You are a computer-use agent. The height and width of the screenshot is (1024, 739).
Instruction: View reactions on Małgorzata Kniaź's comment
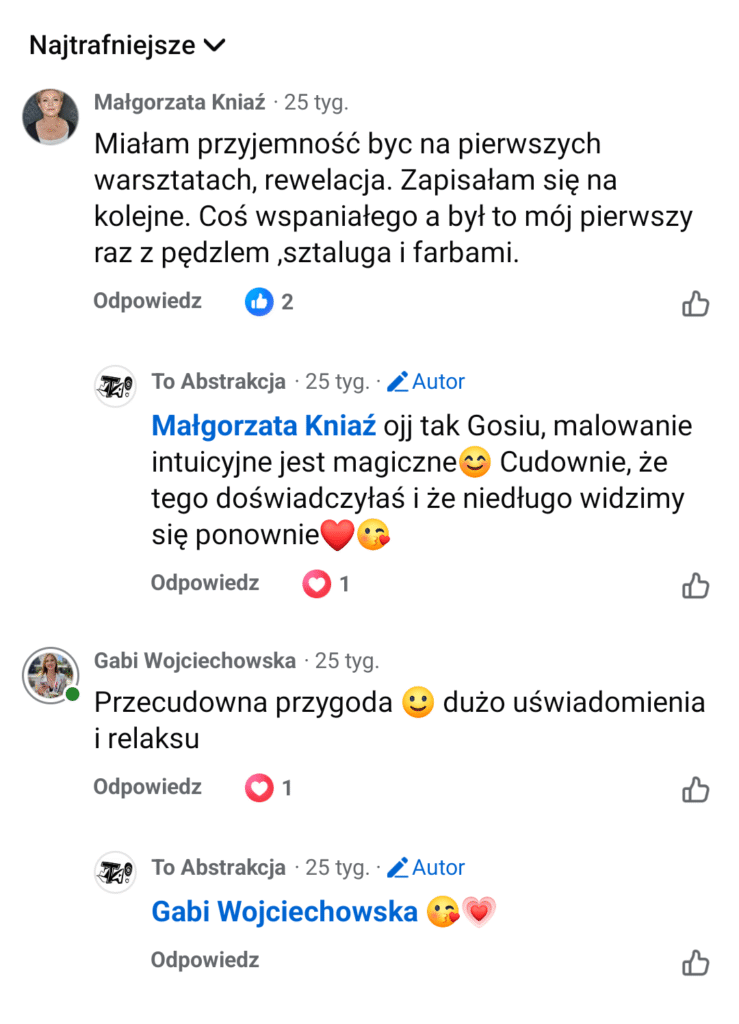[269, 302]
